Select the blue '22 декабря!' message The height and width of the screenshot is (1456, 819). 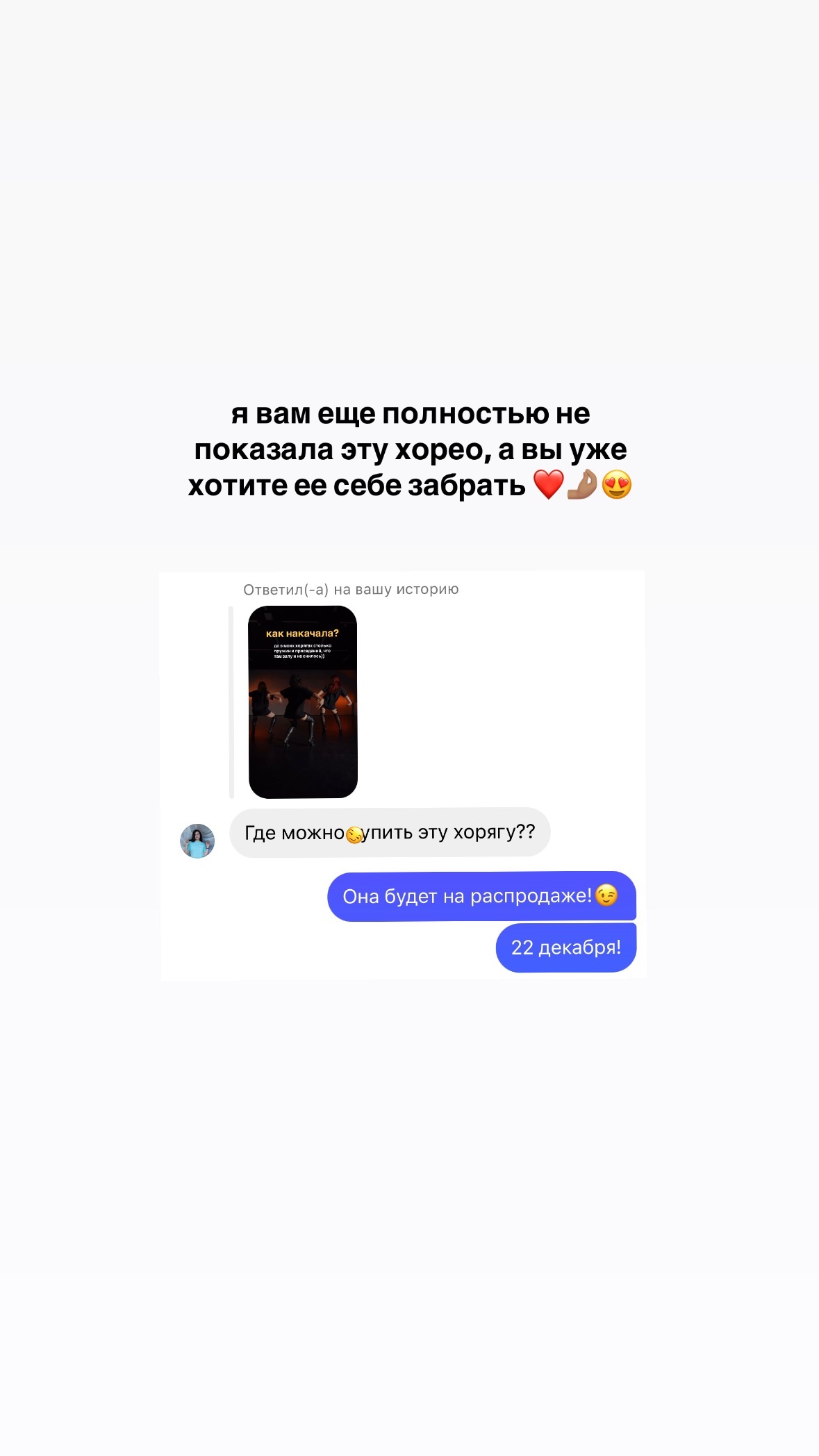(x=565, y=946)
